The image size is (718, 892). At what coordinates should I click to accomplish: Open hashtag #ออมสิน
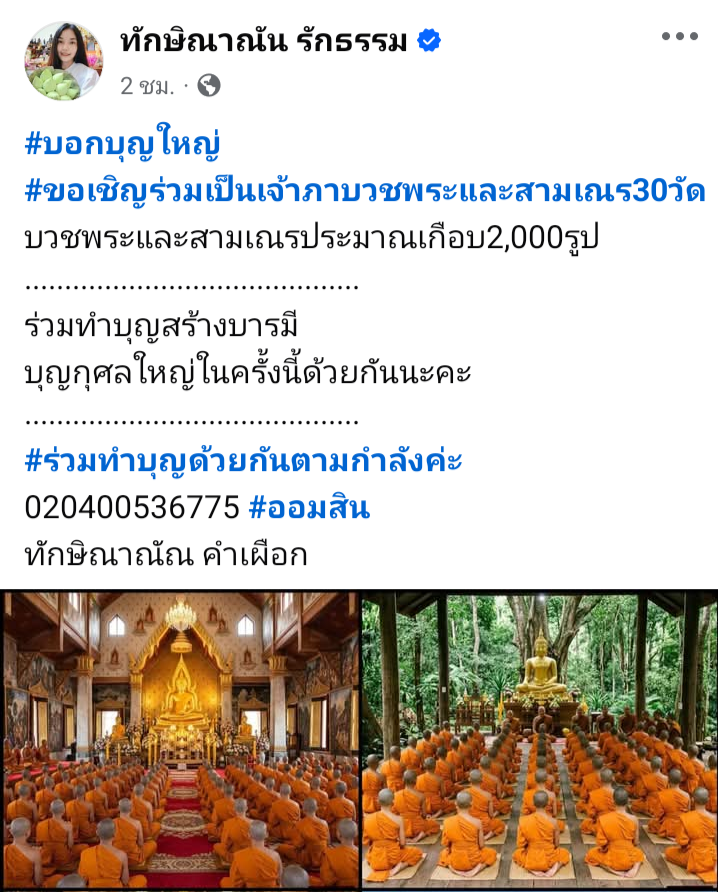pyautogui.click(x=309, y=508)
